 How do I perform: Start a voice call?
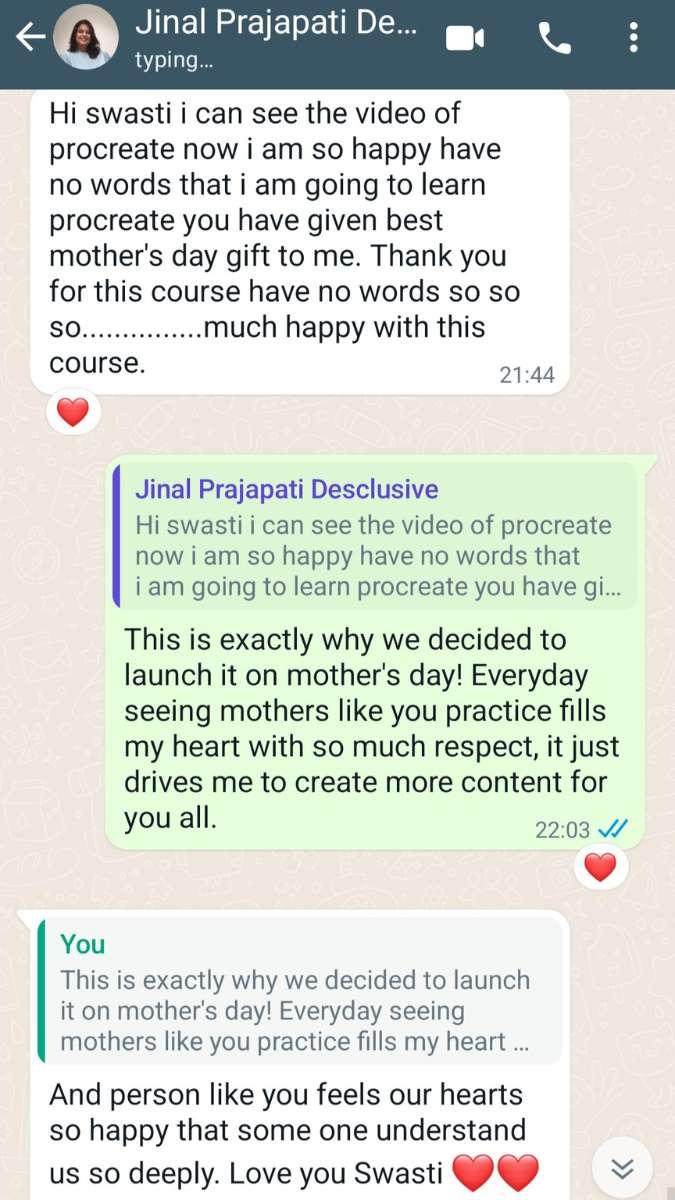point(554,38)
